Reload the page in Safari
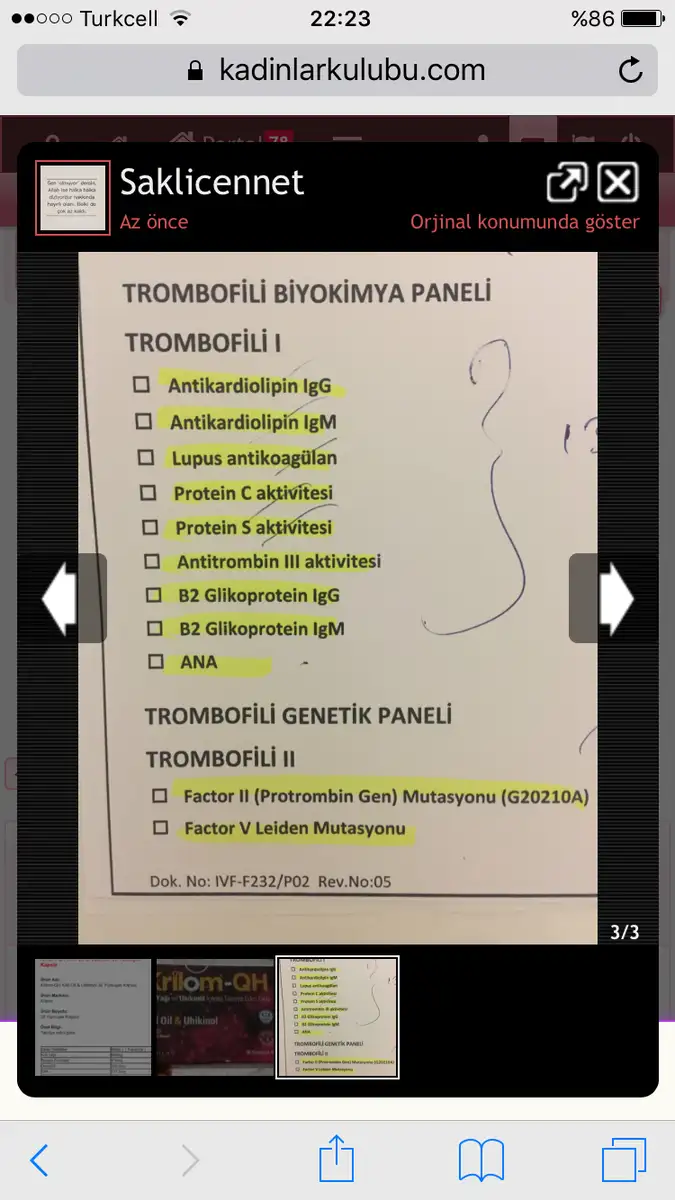 point(631,70)
